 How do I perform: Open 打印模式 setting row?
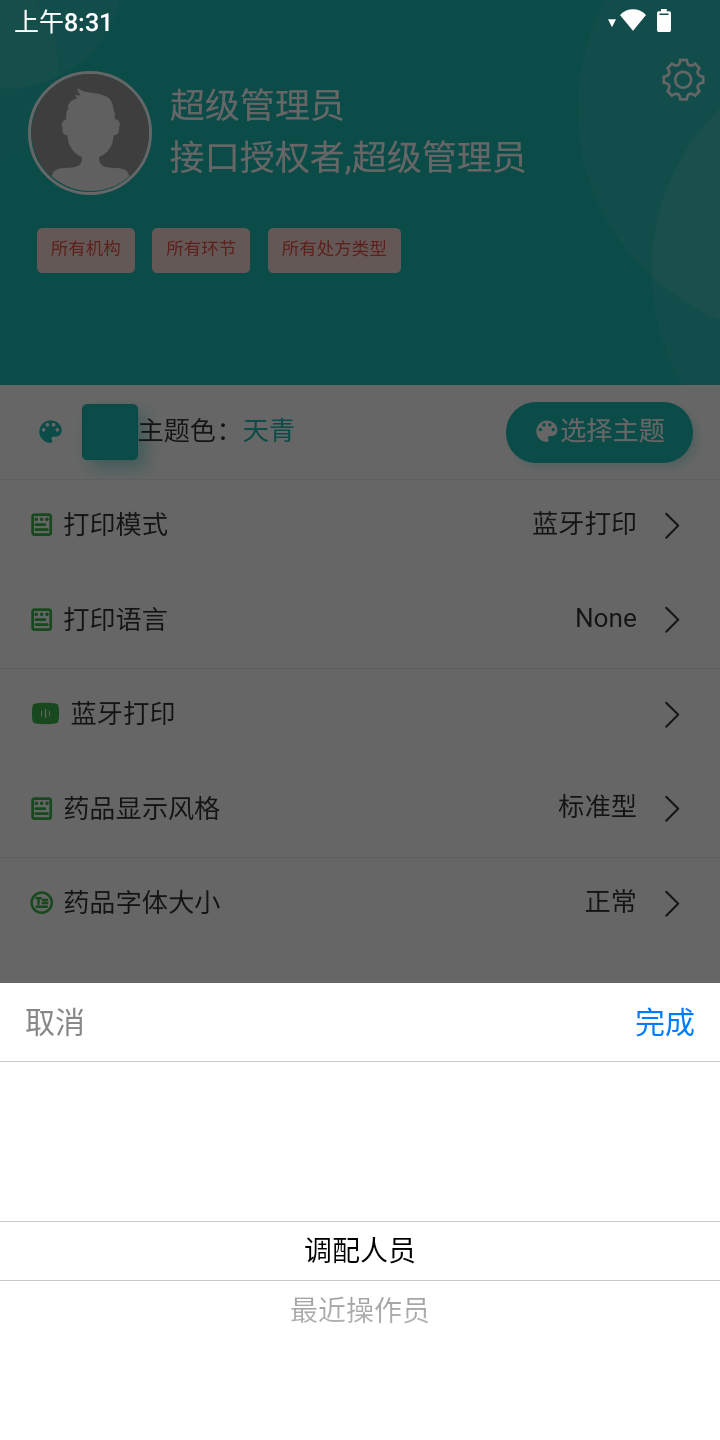(360, 525)
